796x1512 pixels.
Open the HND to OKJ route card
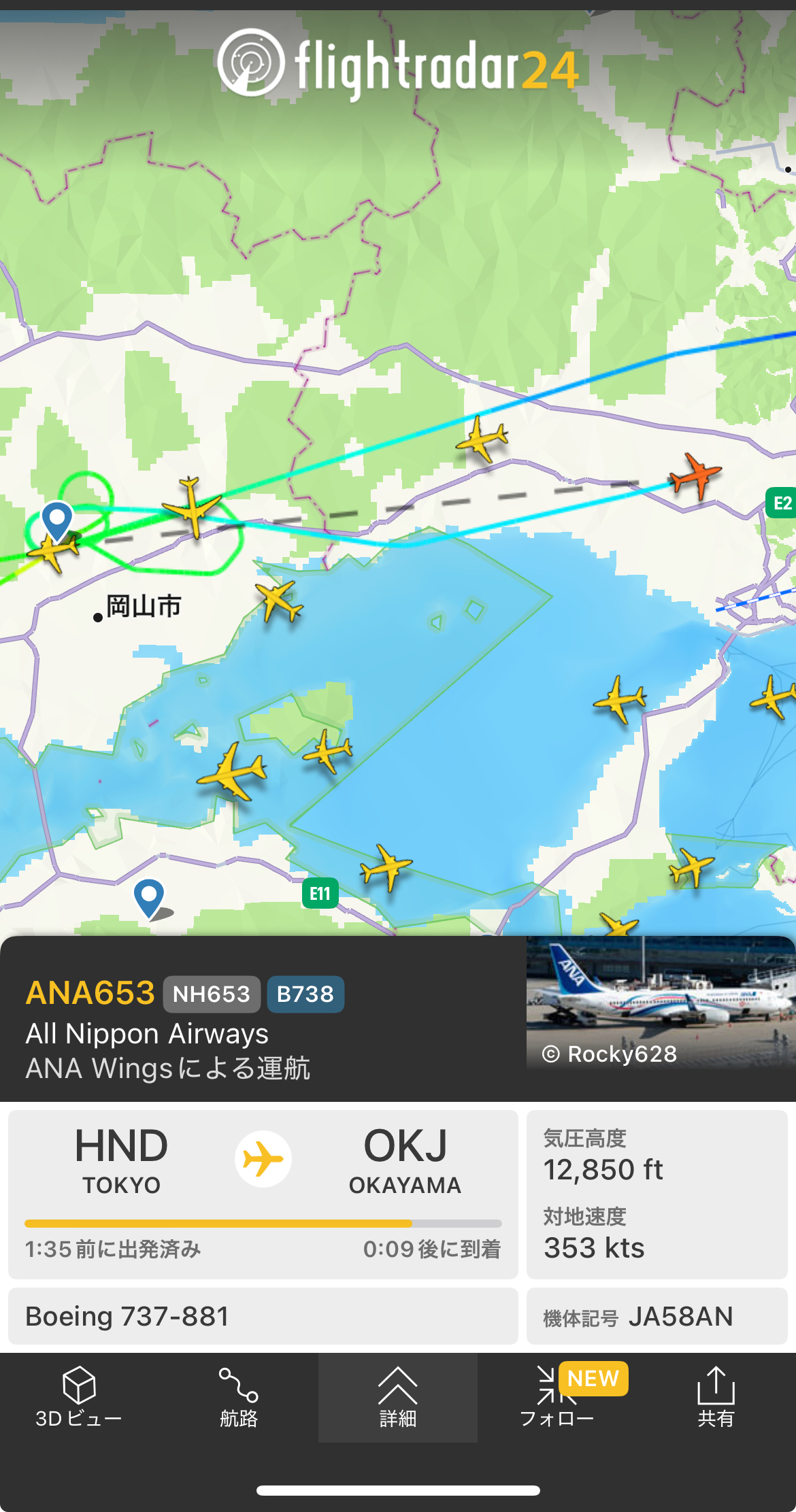[263, 1194]
